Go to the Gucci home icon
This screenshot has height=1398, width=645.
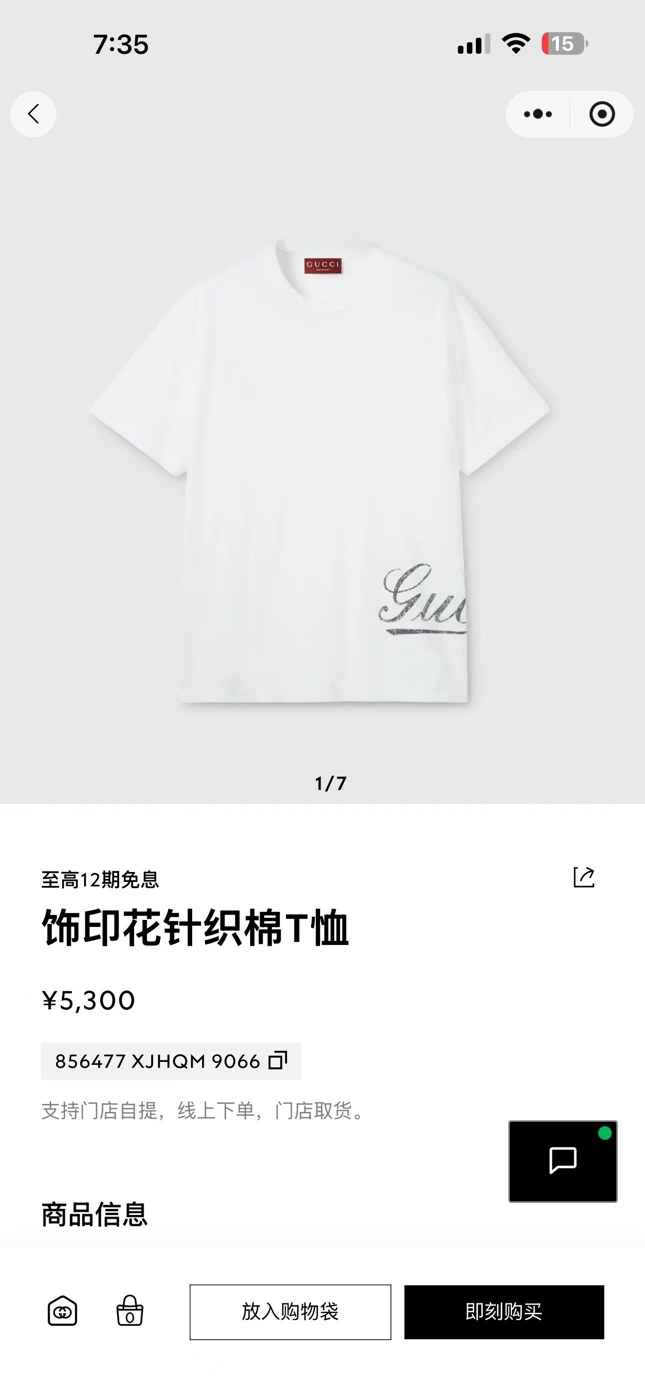(x=62, y=1311)
